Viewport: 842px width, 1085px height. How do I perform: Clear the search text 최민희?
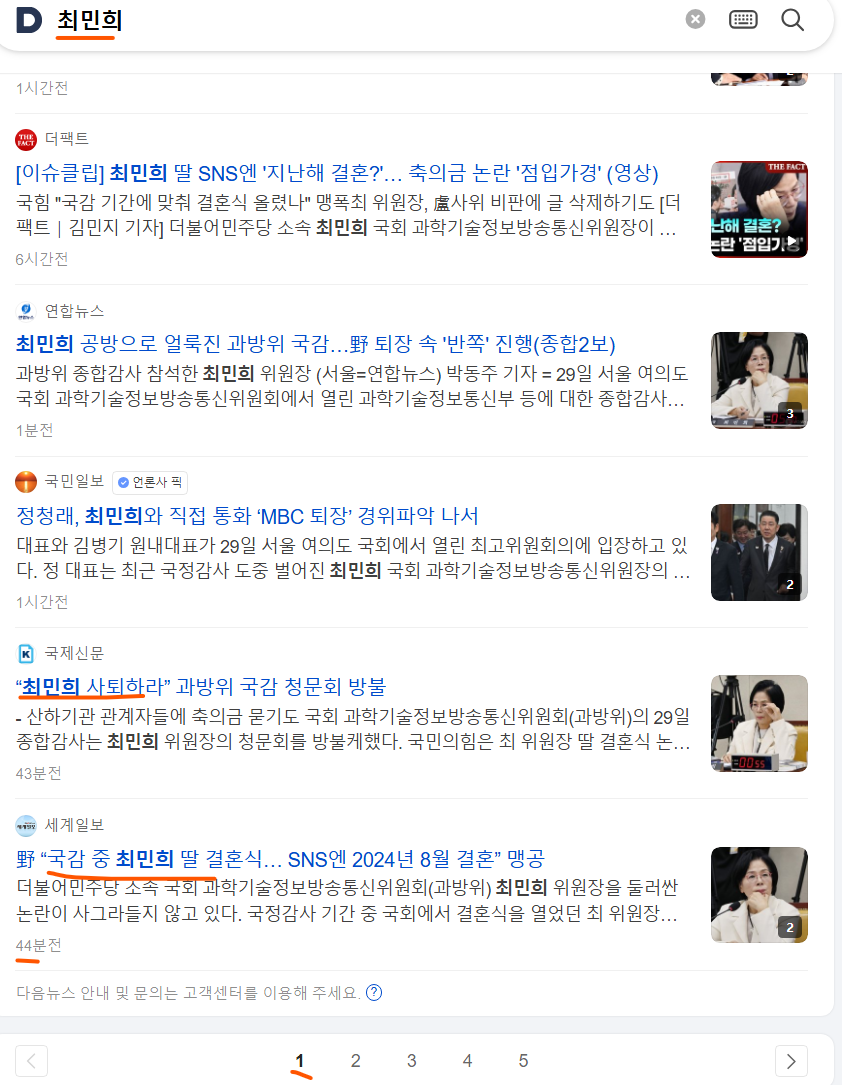(x=695, y=20)
